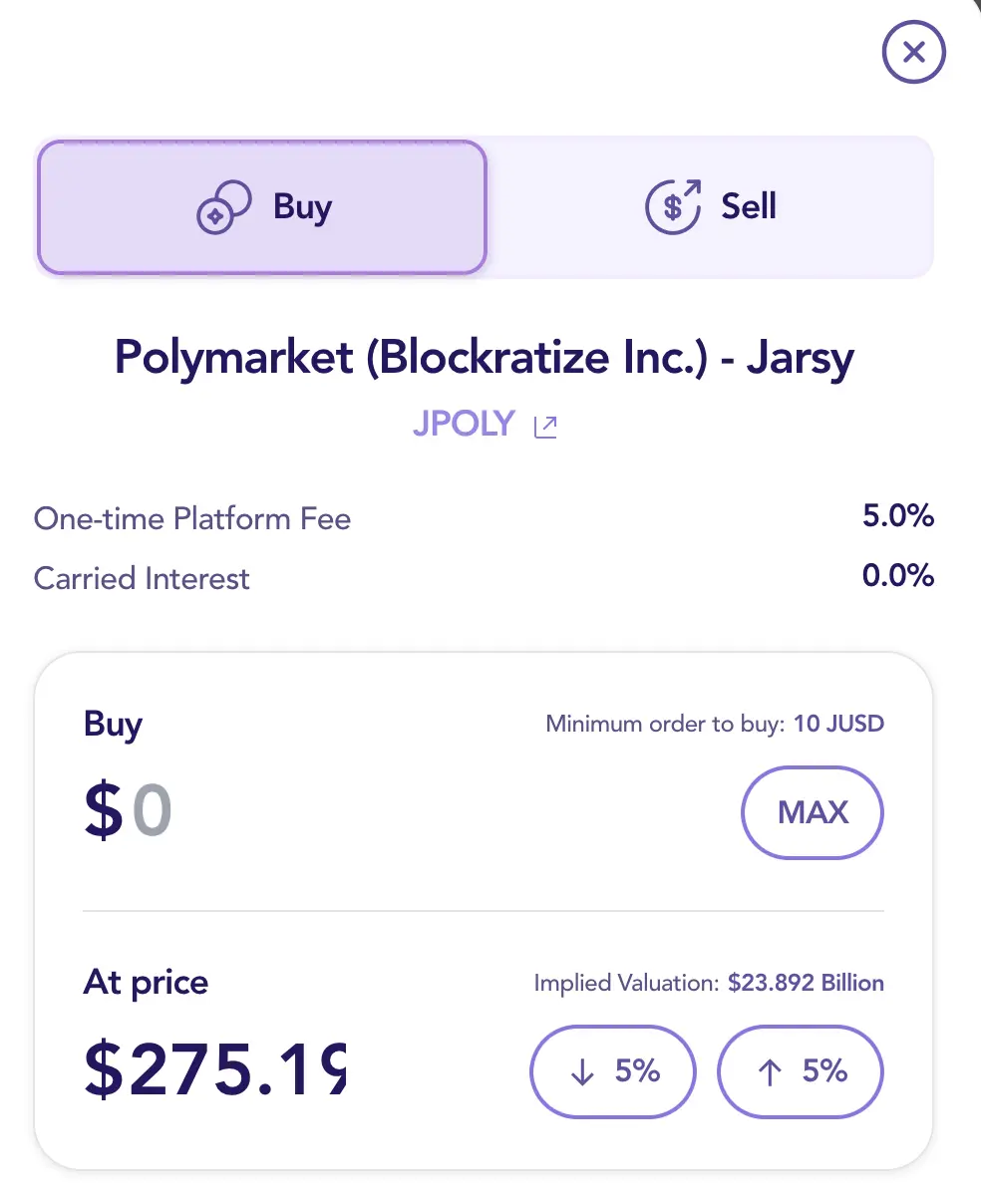Click the At price value field
This screenshot has height=1204, width=981.
[x=219, y=1069]
